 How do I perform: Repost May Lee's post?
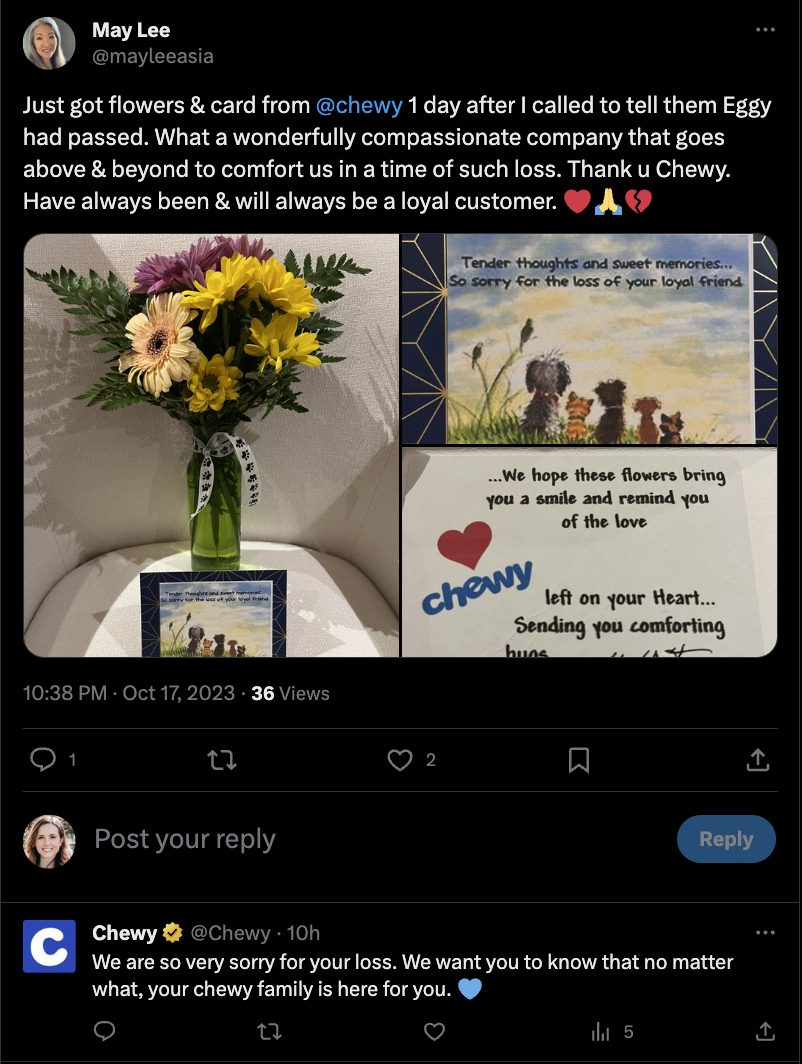click(221, 761)
